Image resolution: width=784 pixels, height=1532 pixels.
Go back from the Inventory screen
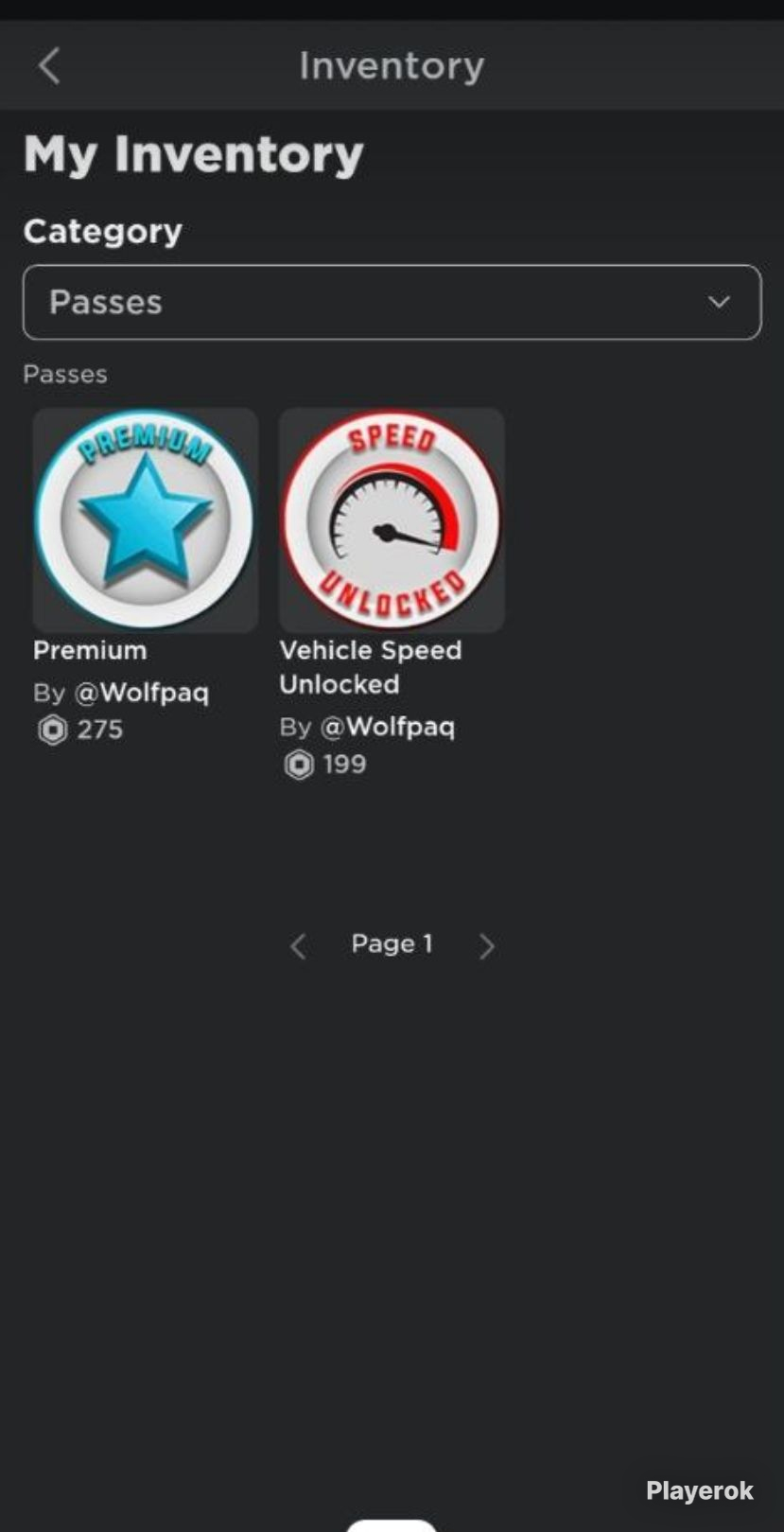[49, 66]
